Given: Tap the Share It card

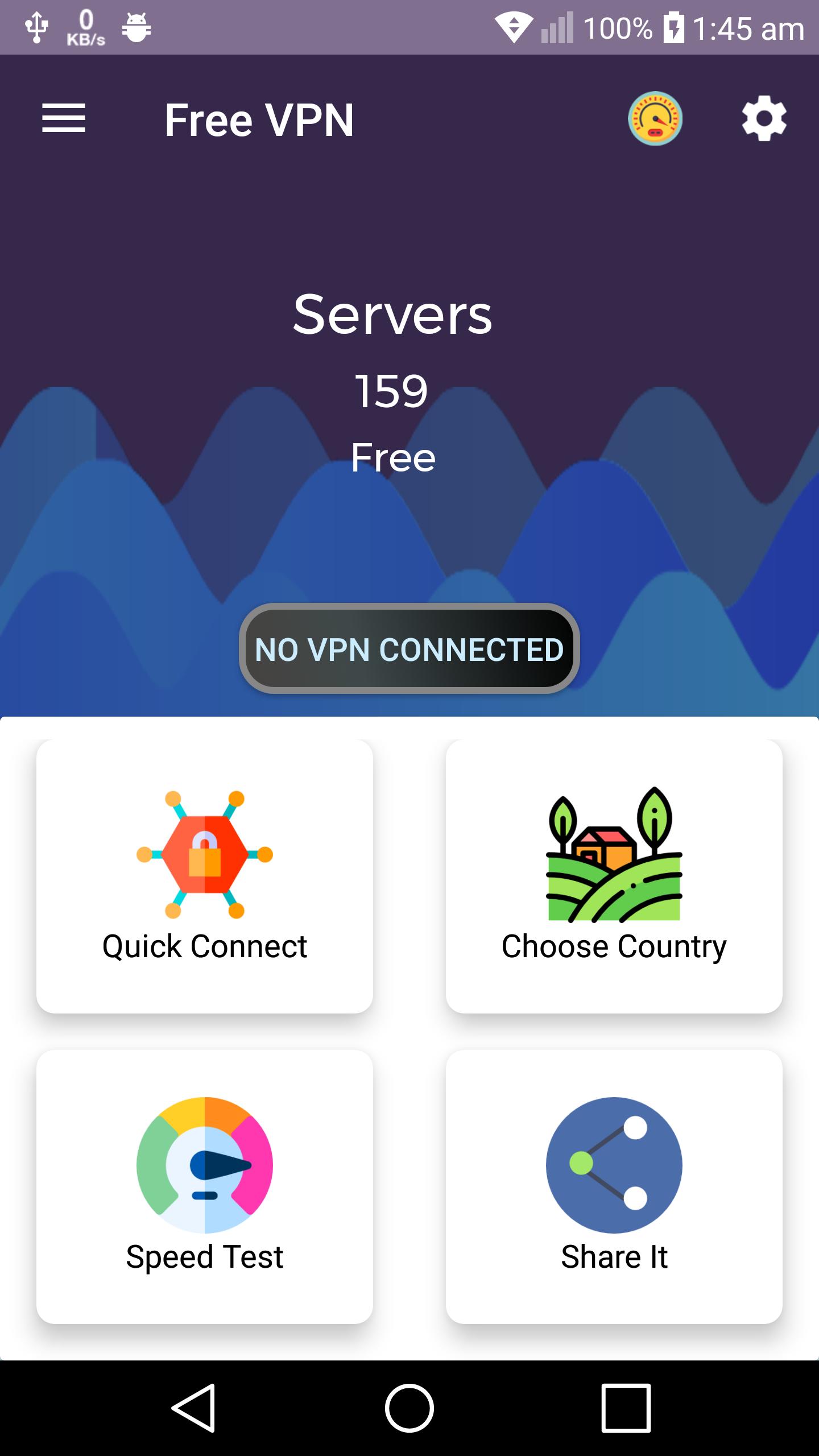Looking at the screenshot, I should click(x=614, y=1186).
